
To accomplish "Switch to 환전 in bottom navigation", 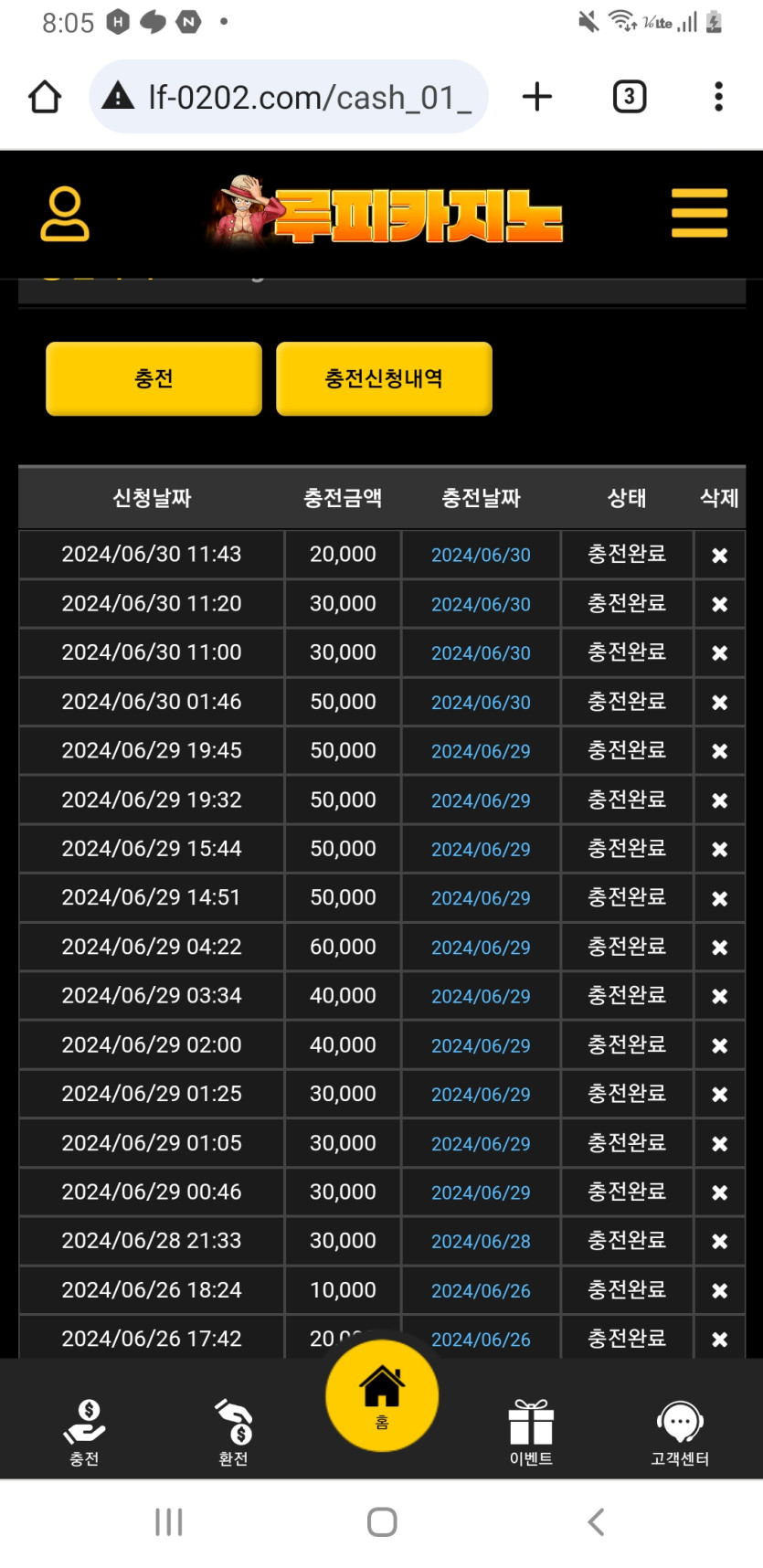I will point(233,1432).
